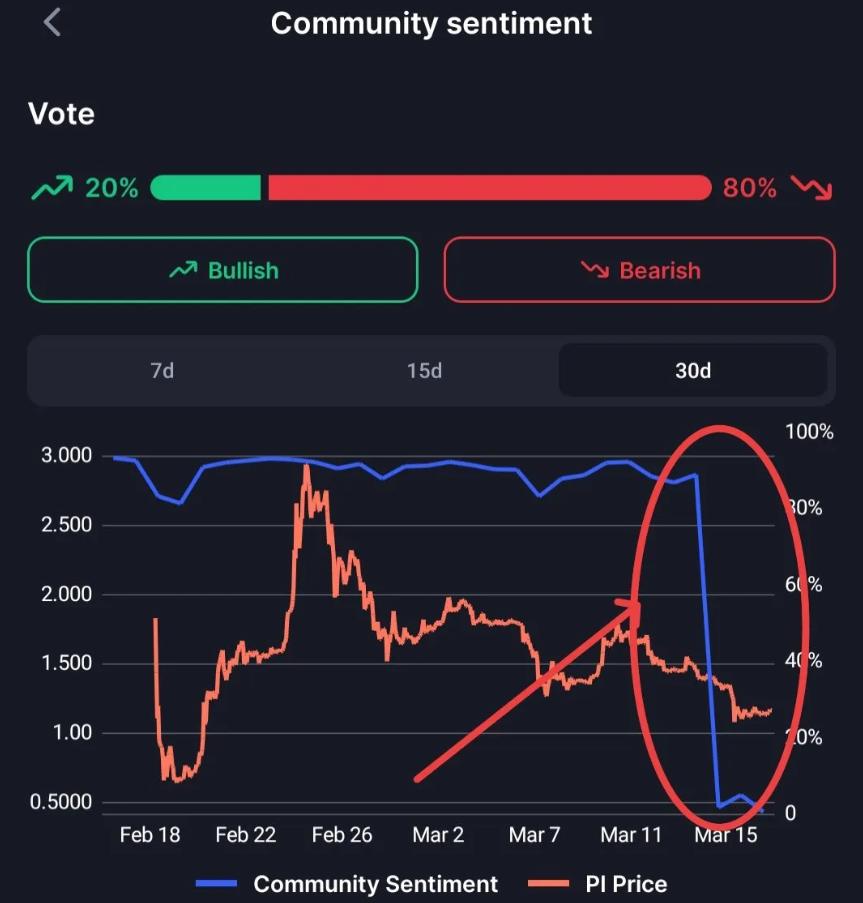Click the red bearish trend arrow icon
Image resolution: width=863 pixels, height=903 pixels.
pos(812,186)
